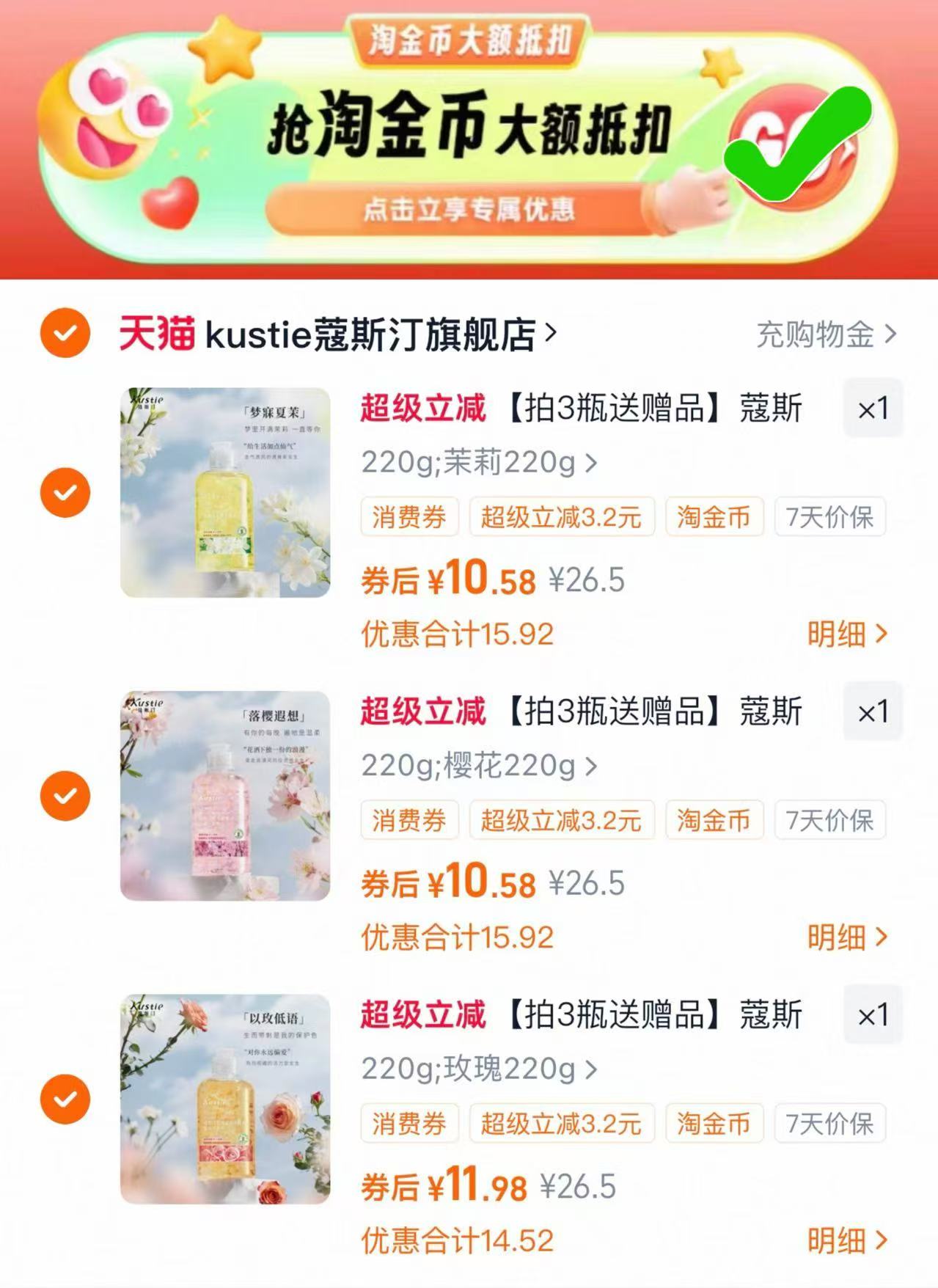Click the 7天价保 tag on jasmine item
Image resolution: width=938 pixels, height=1288 pixels.
tap(829, 517)
